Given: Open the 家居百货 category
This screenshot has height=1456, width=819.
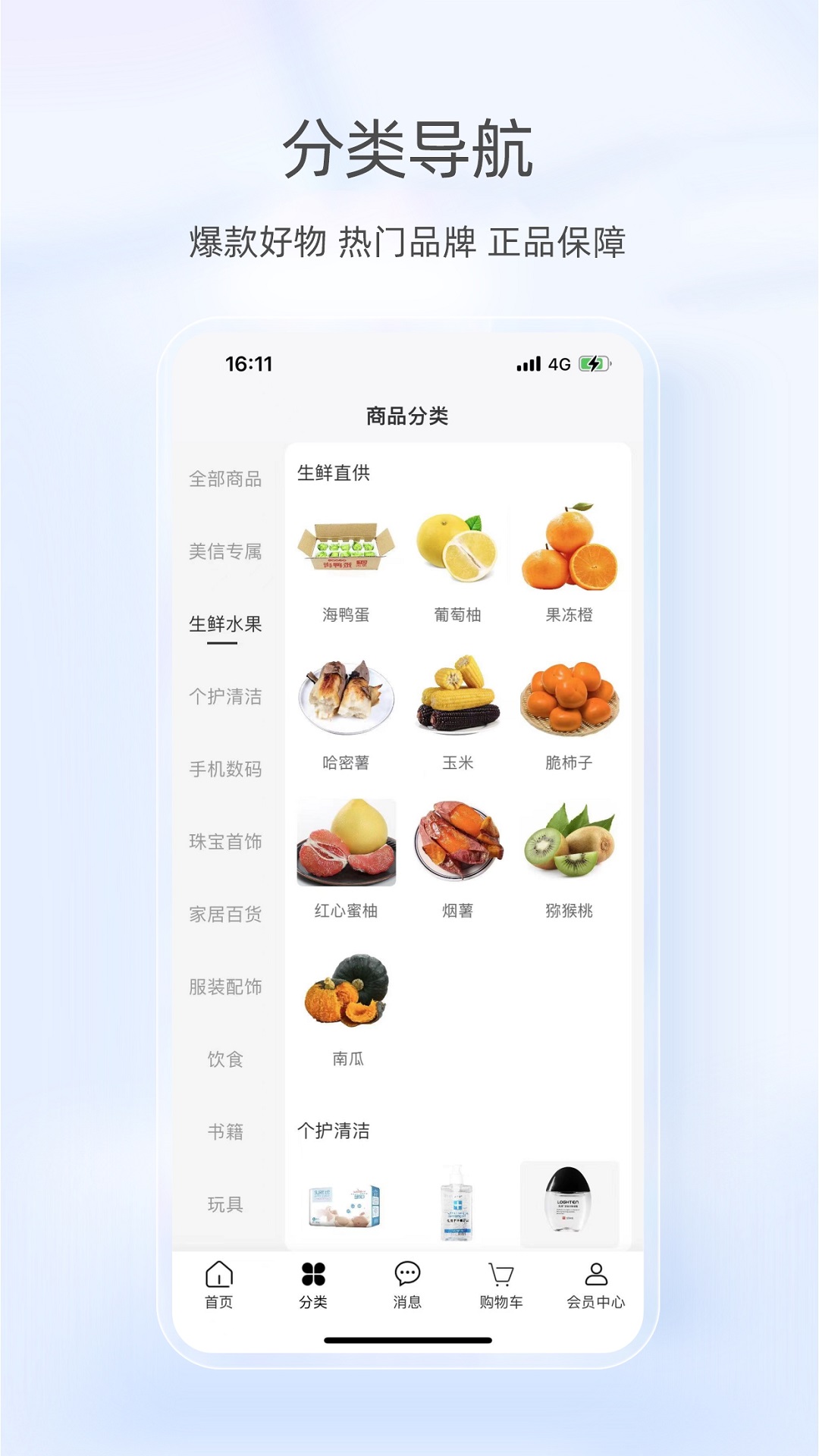Looking at the screenshot, I should [225, 915].
